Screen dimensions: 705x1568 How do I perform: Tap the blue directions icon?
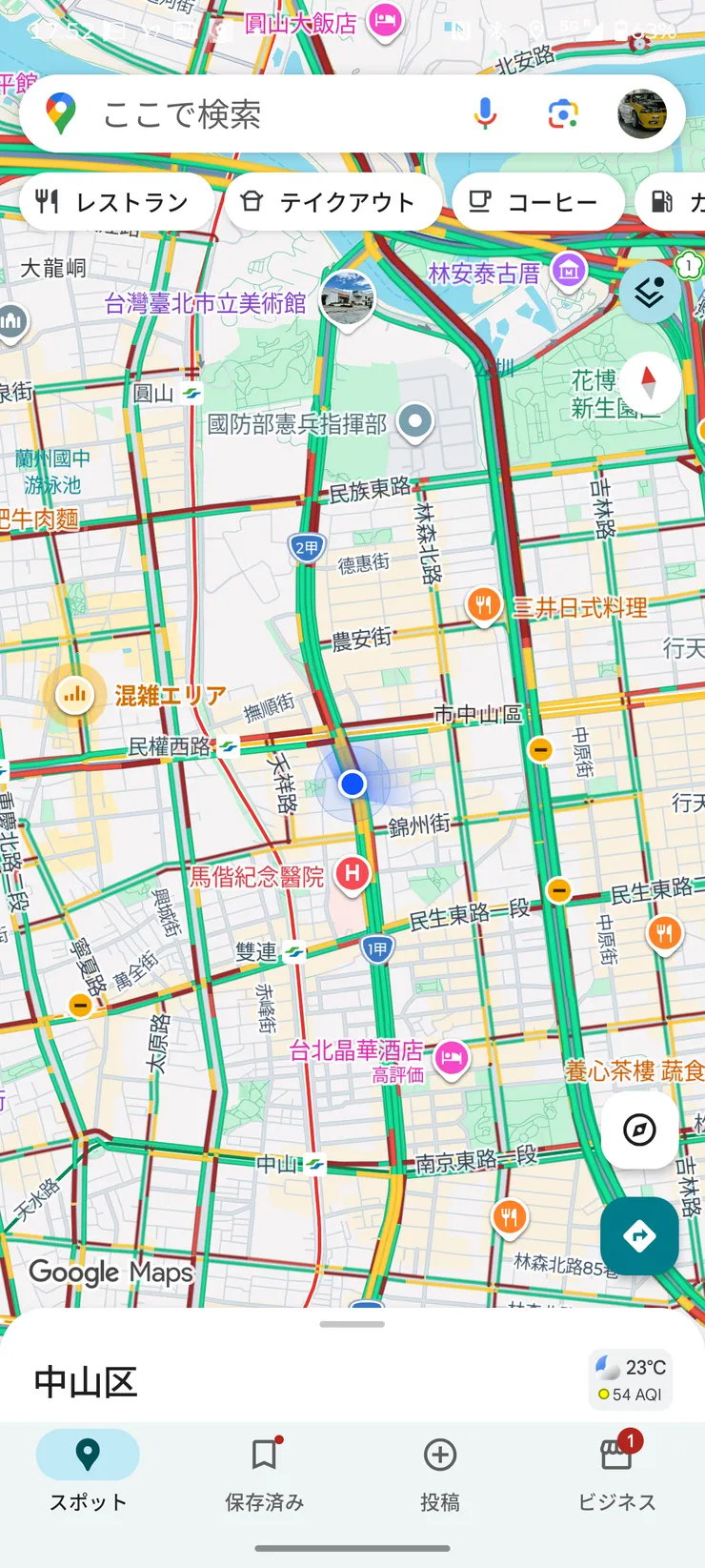coord(639,1236)
